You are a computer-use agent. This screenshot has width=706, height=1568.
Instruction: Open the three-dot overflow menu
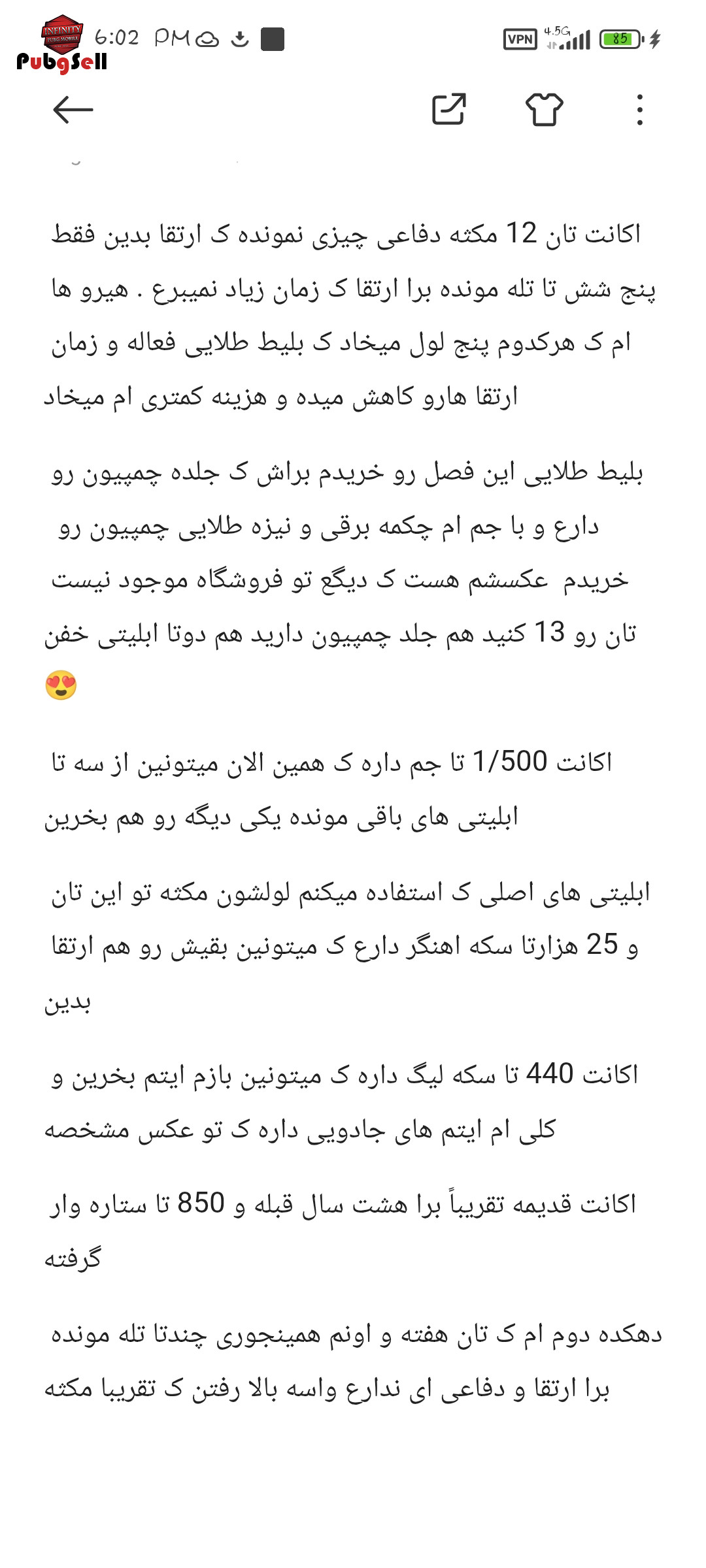point(639,110)
